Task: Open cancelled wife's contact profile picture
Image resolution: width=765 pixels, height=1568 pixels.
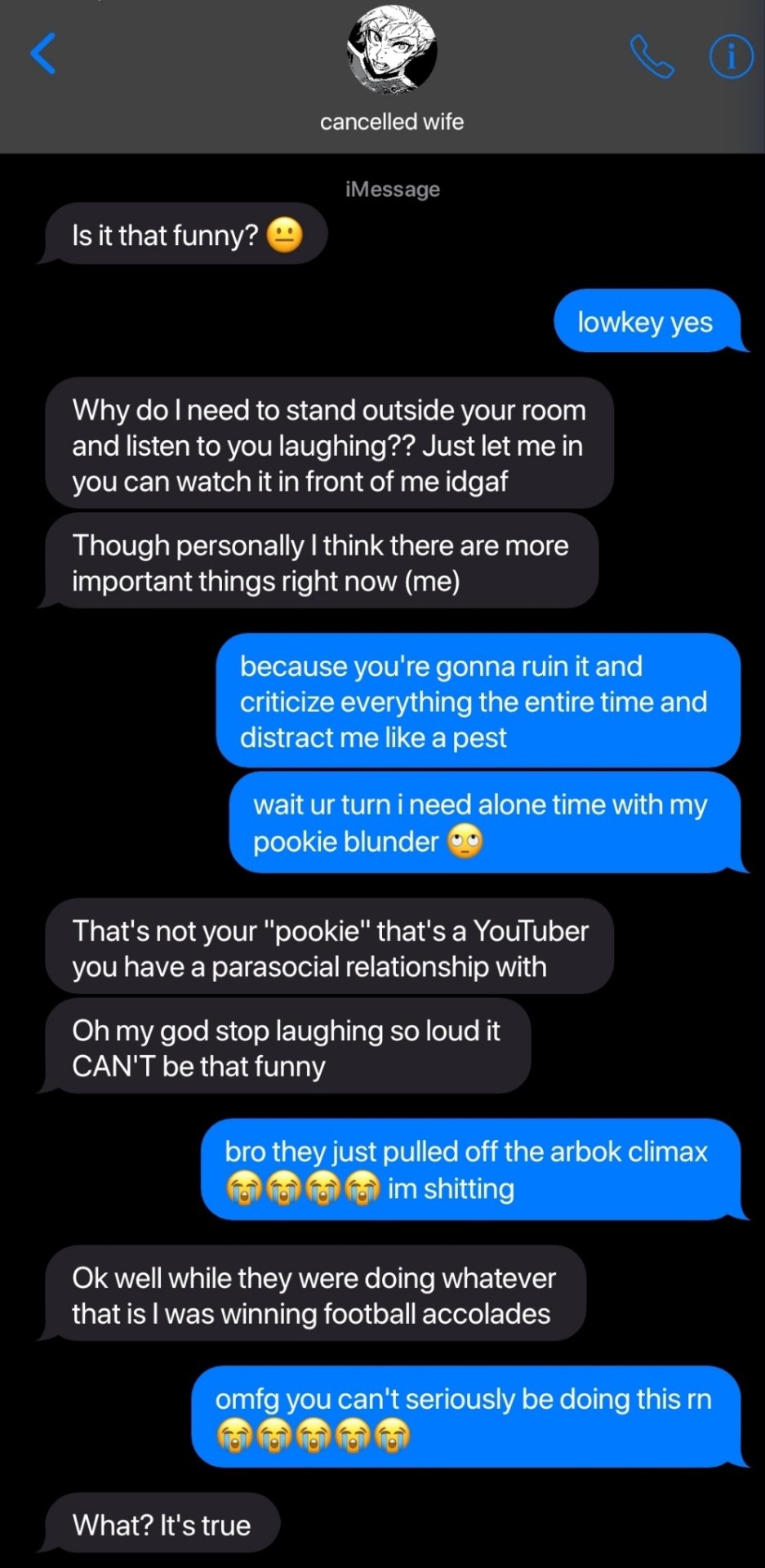Action: [x=392, y=50]
